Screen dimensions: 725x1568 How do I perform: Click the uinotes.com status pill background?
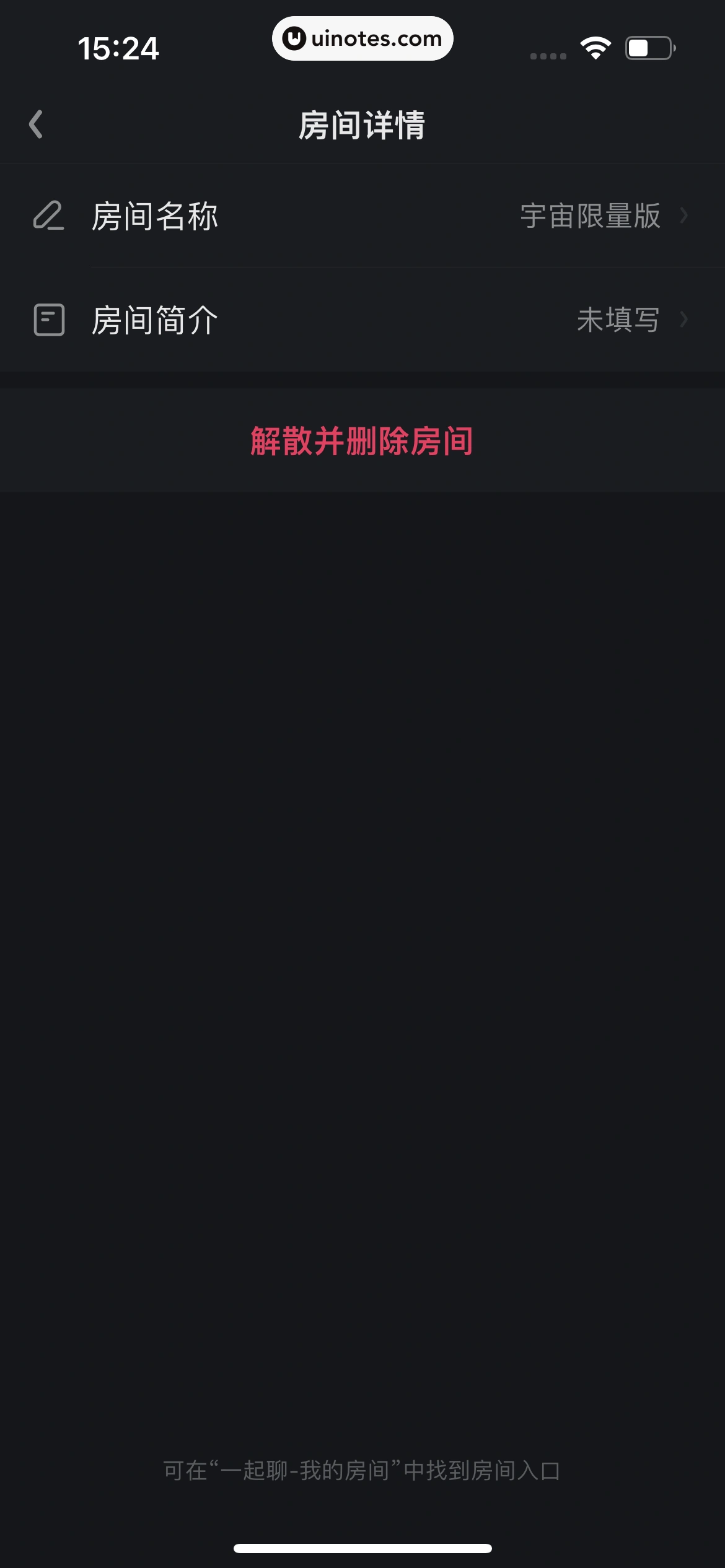[362, 38]
